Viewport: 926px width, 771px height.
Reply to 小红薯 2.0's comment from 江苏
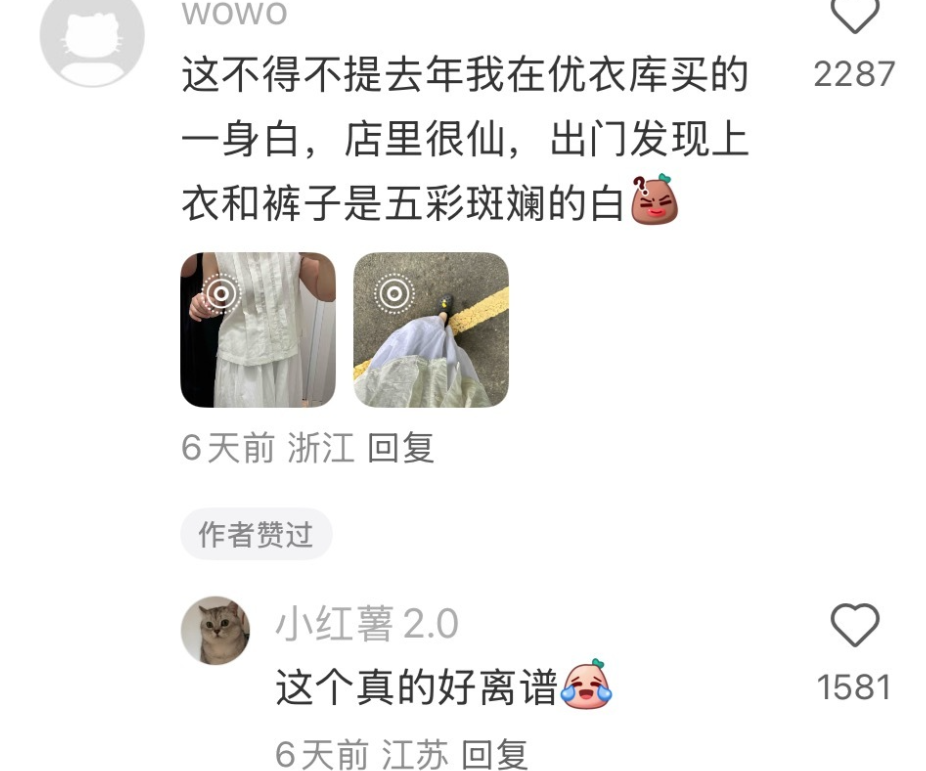click(495, 754)
